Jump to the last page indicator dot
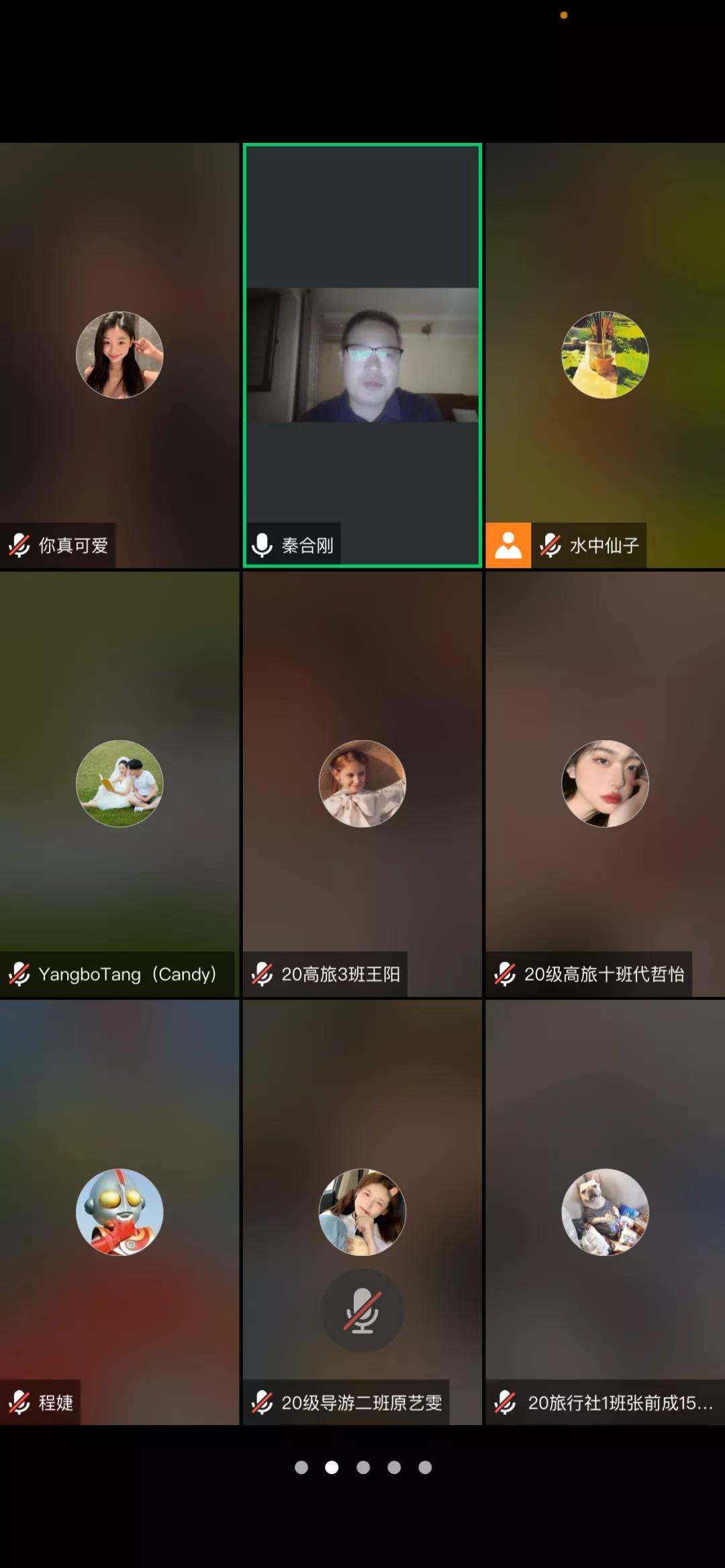This screenshot has width=725, height=1568. [x=425, y=1467]
